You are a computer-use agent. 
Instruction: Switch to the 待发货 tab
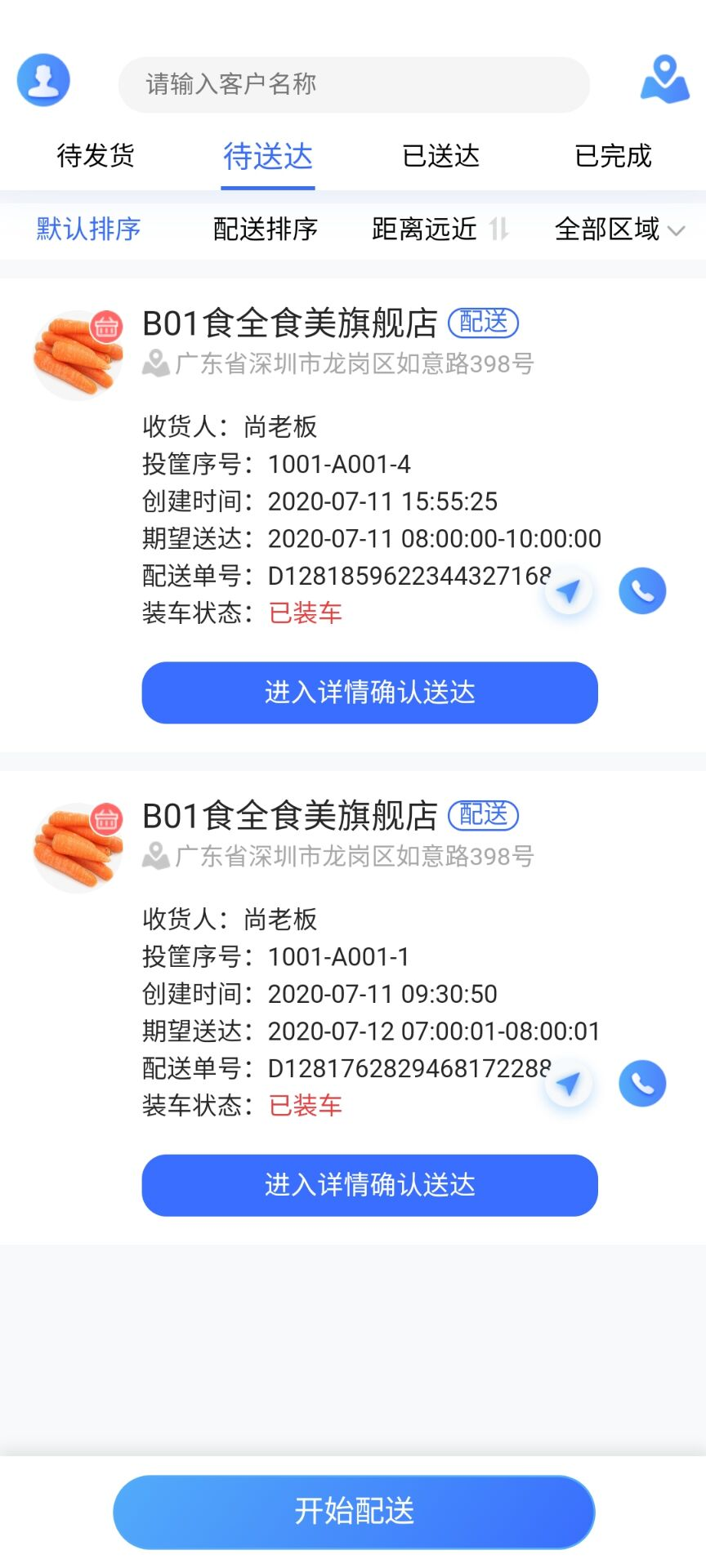pyautogui.click(x=96, y=155)
